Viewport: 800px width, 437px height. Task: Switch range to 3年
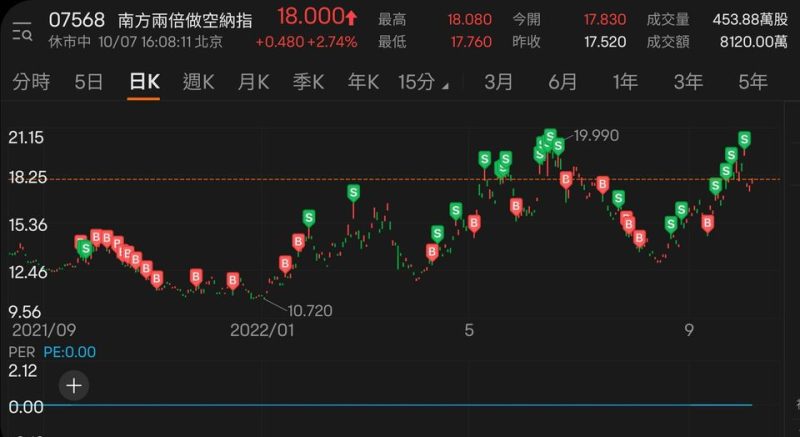point(688,83)
